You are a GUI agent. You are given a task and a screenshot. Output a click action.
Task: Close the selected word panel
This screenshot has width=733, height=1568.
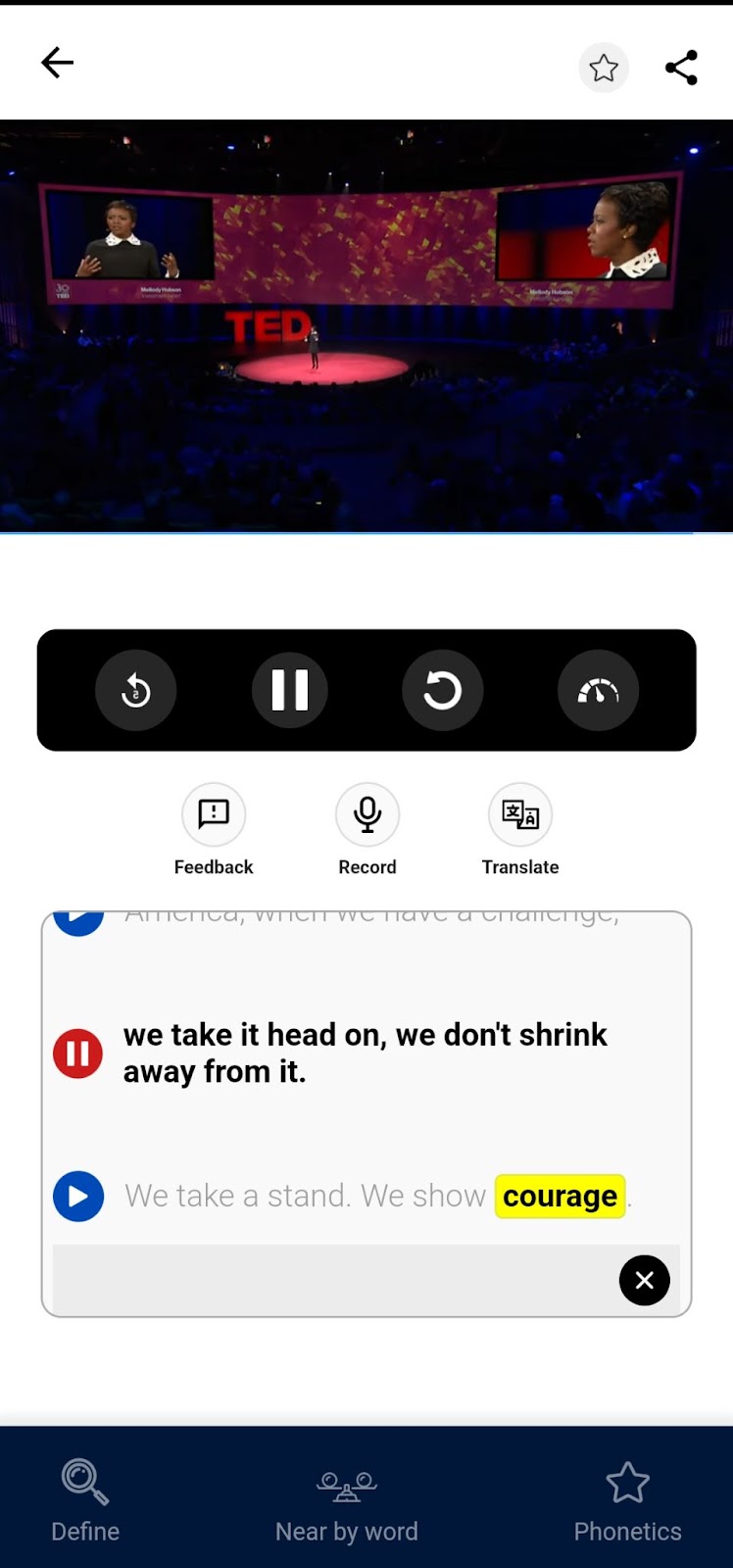coord(644,1280)
